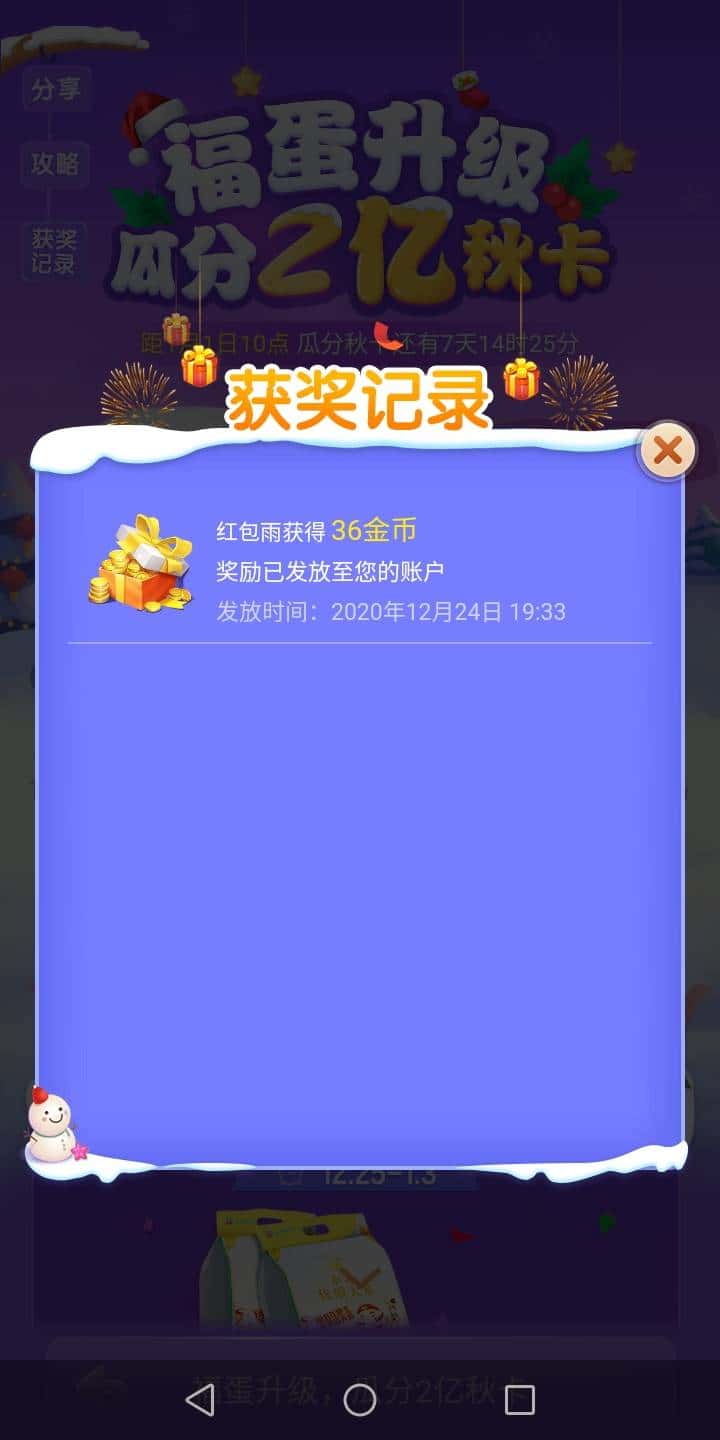Open the 分享 share panel
Screen dimensions: 720x1440
click(58, 90)
